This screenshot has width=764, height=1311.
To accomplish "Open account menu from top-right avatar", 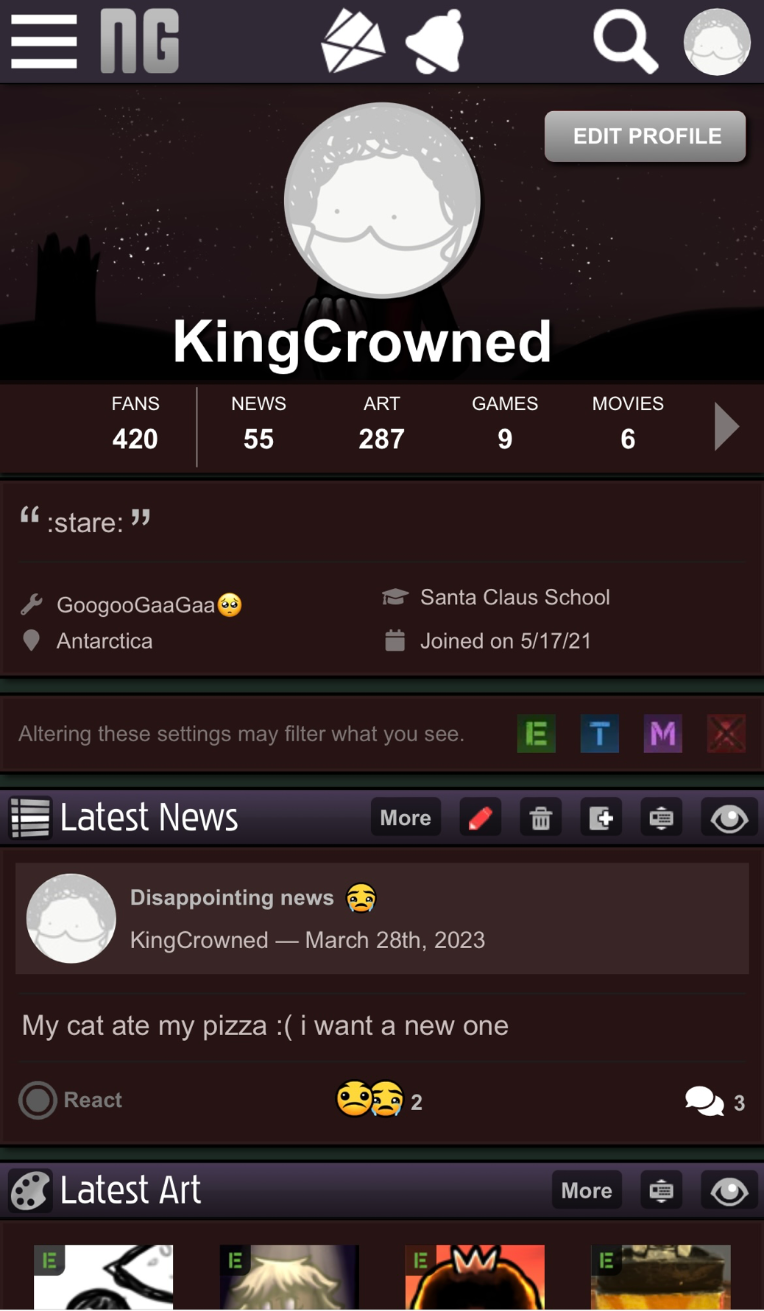I will [x=716, y=42].
